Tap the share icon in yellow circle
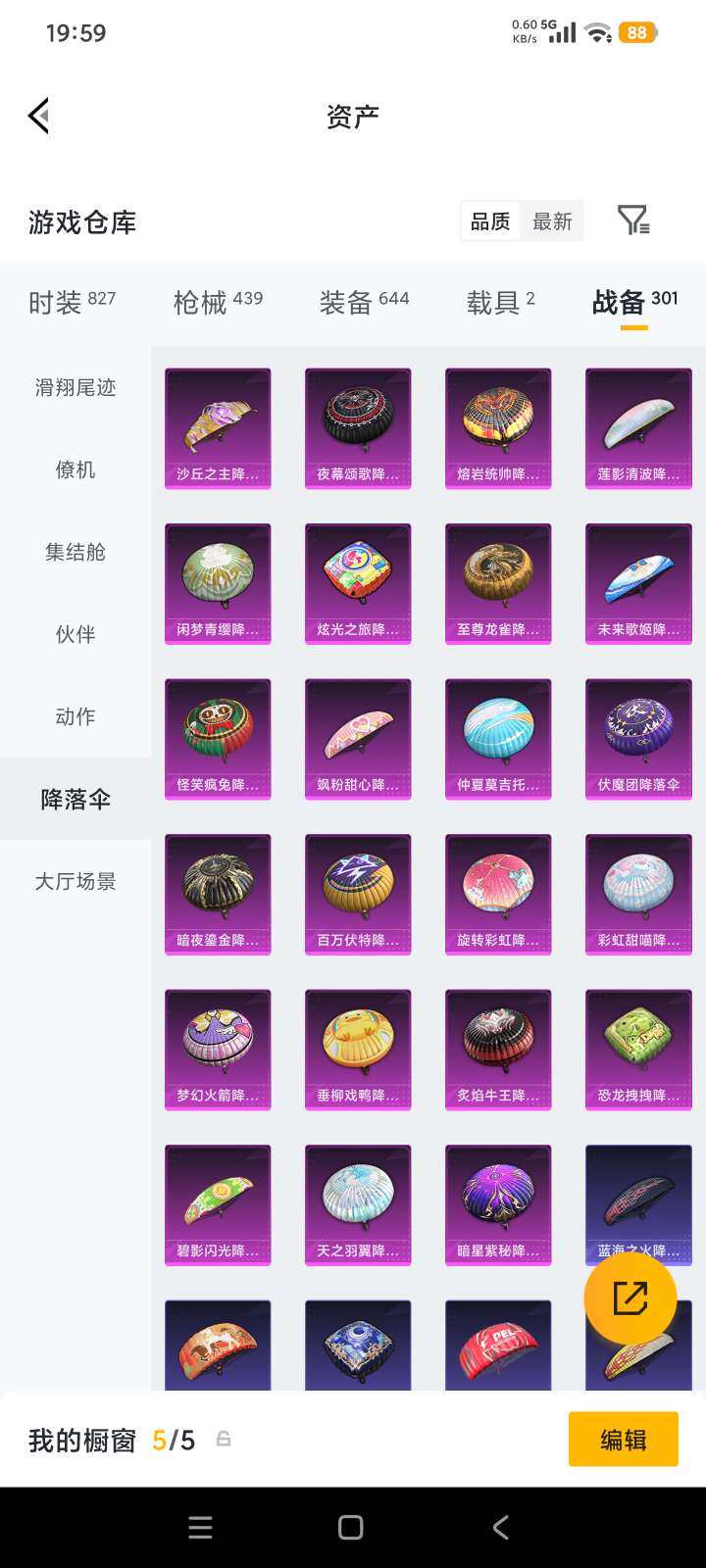The image size is (706, 1568). point(630,1298)
